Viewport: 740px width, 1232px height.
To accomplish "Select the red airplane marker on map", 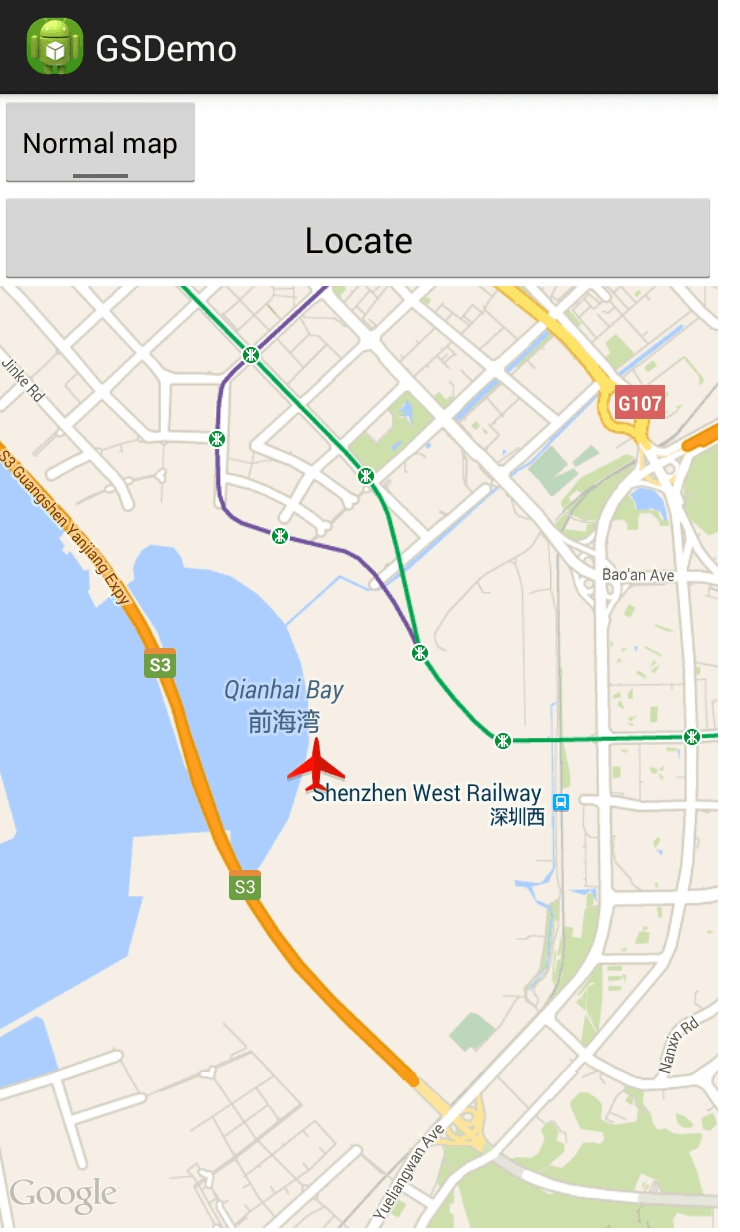I will (x=317, y=765).
